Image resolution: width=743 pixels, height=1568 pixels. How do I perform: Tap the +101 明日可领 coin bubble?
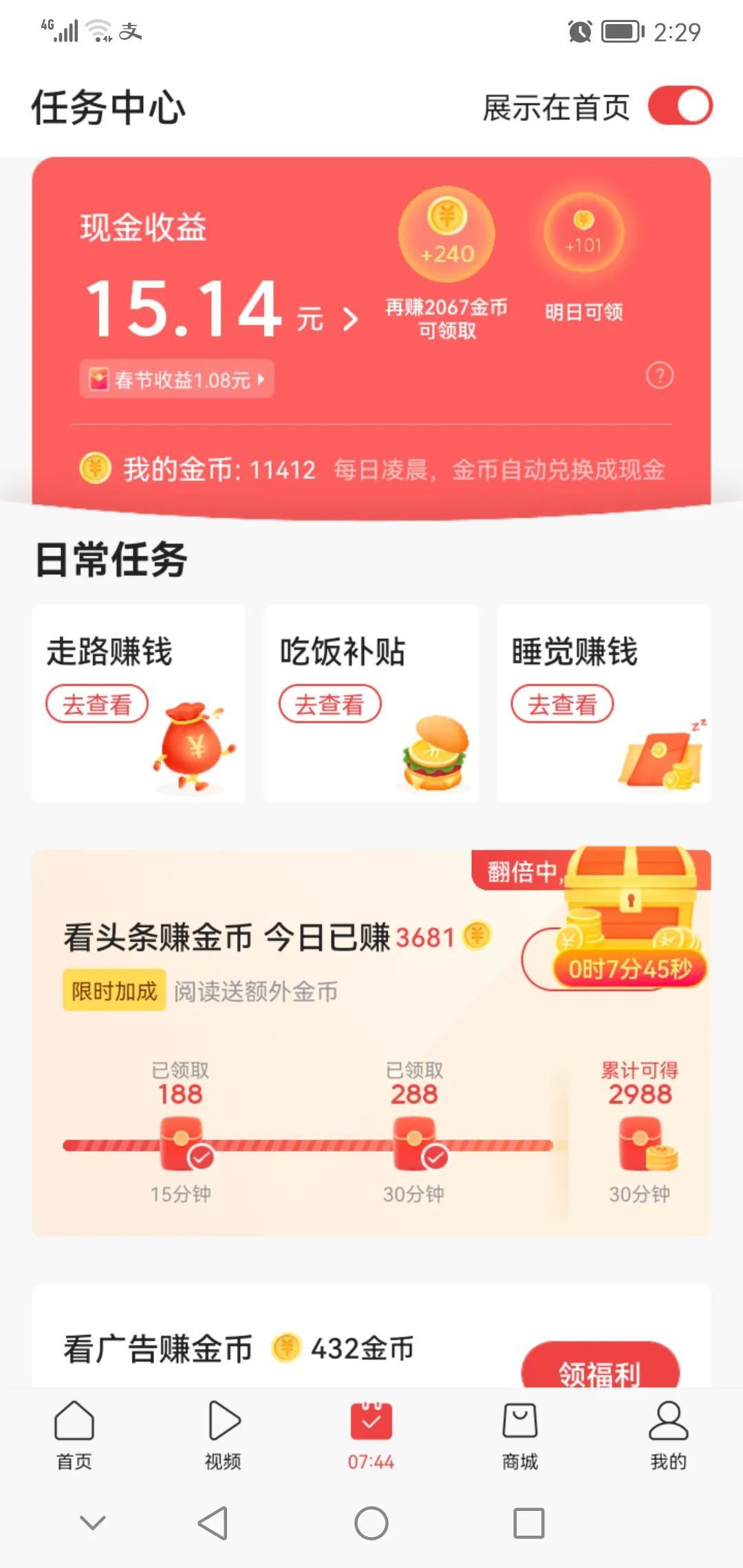pos(583,234)
